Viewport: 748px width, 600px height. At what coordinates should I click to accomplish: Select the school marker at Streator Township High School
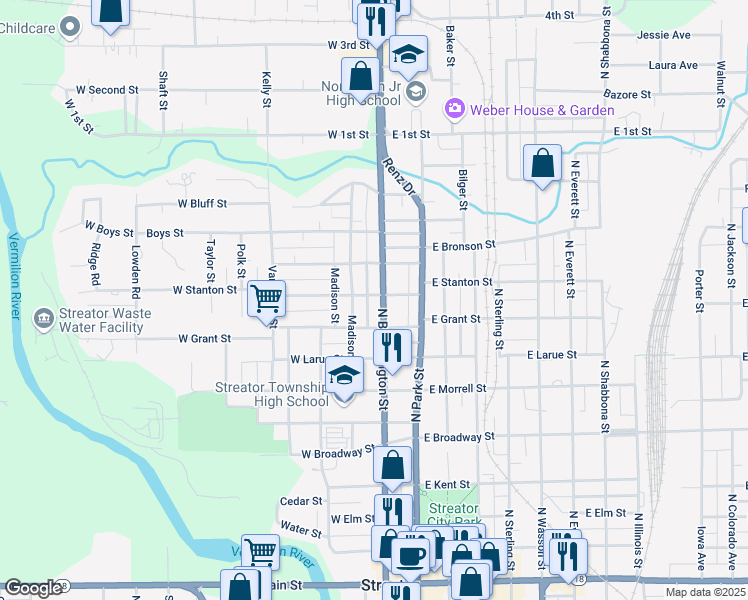point(343,378)
